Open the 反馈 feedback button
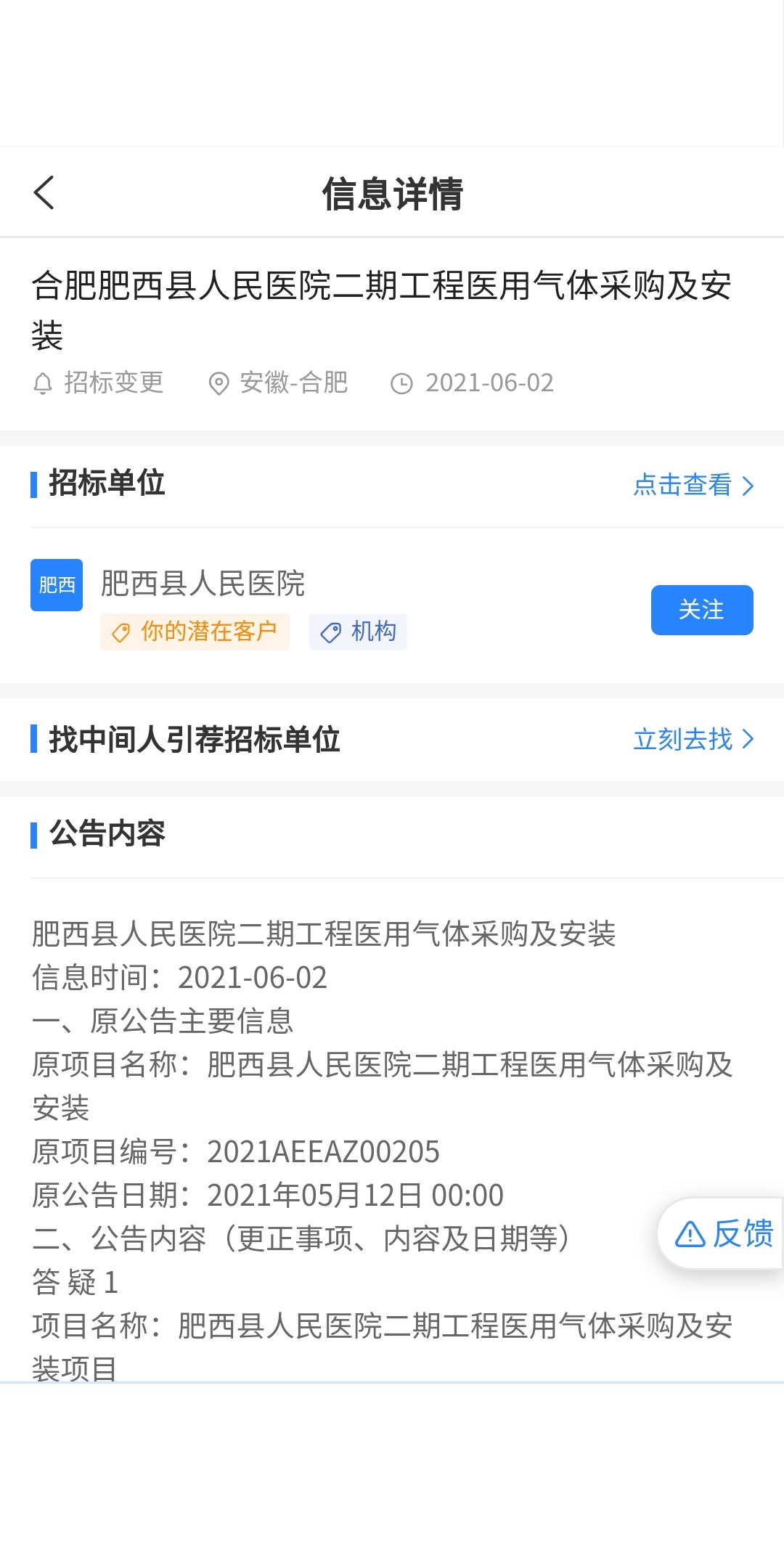Image resolution: width=784 pixels, height=1568 pixels. pos(723,1233)
